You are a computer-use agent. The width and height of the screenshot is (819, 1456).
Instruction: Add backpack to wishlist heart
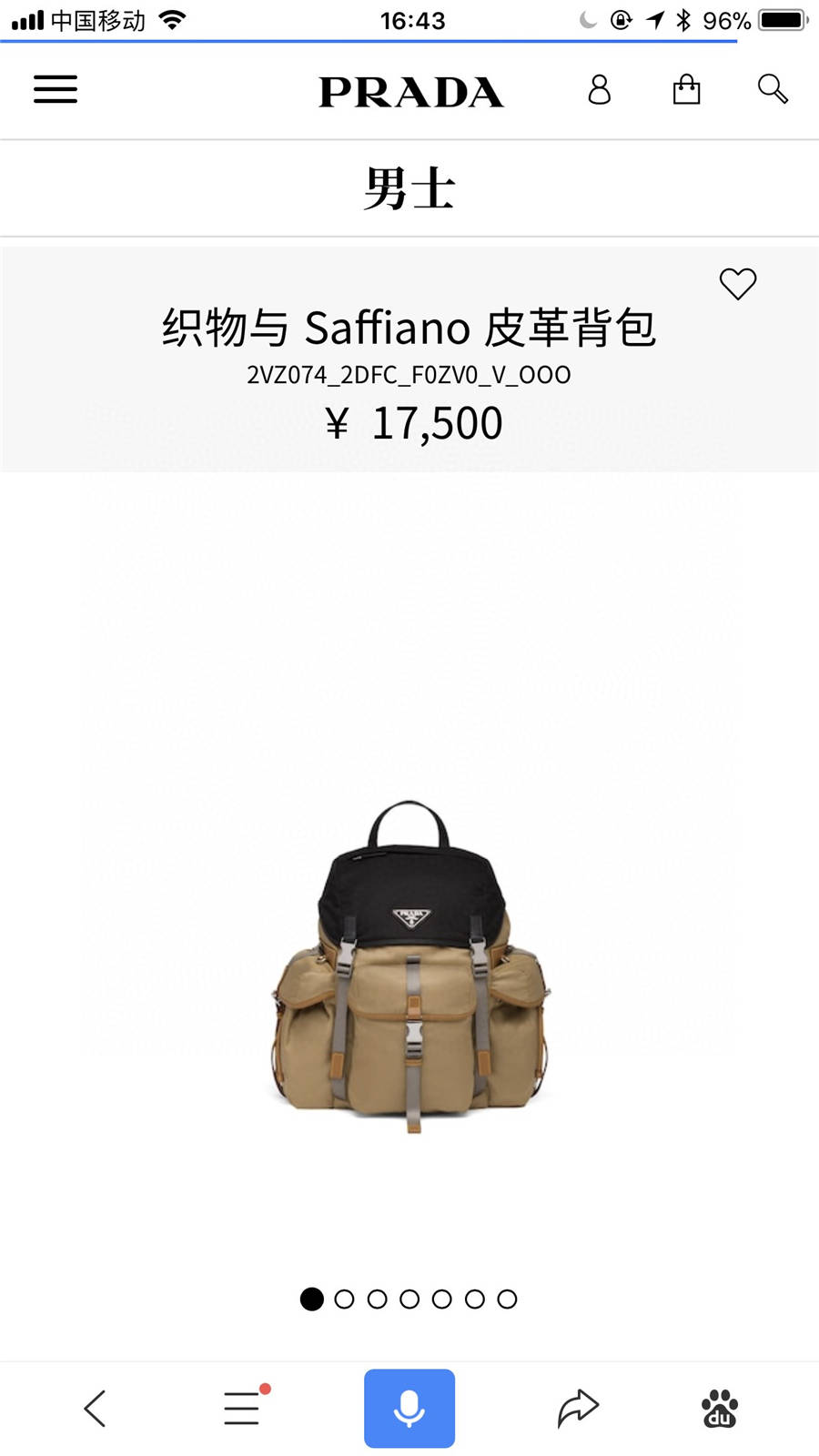737,284
